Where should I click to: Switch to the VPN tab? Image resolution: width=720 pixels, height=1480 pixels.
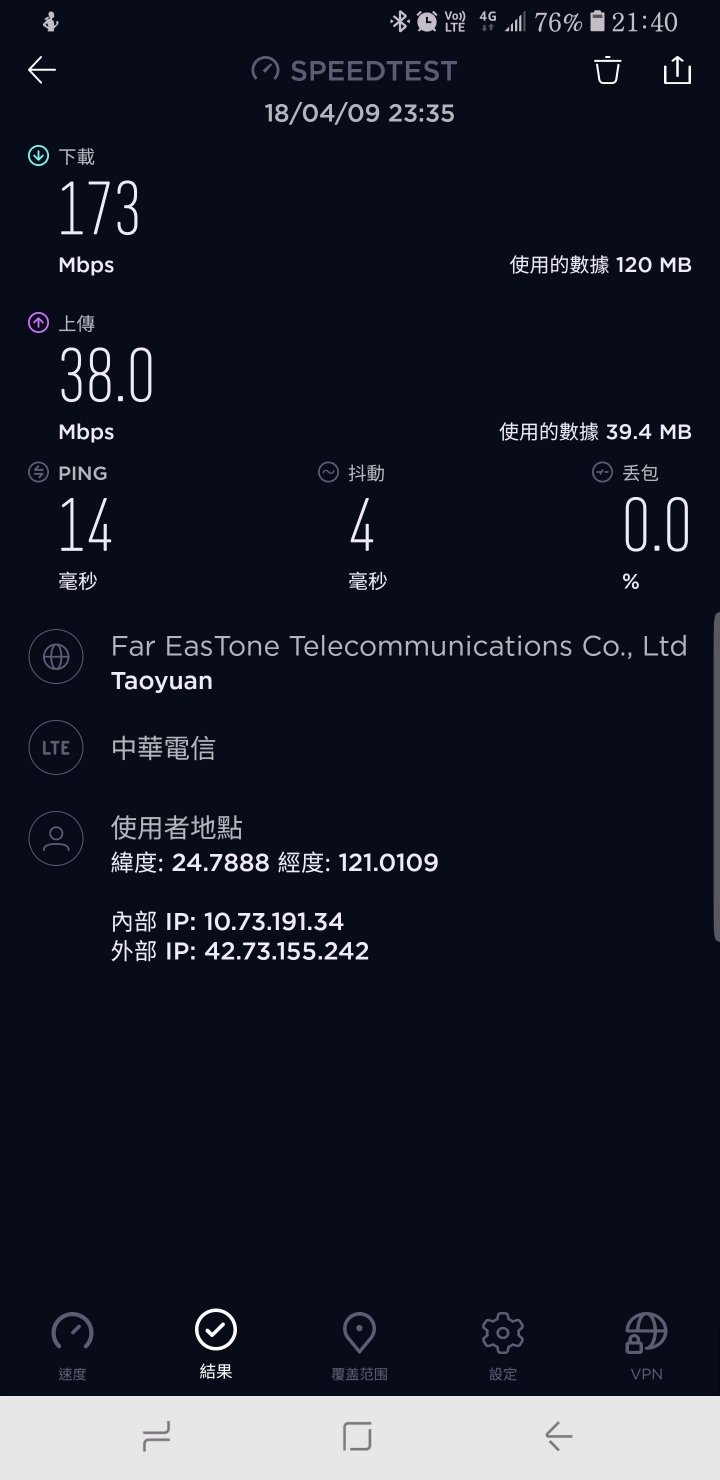pos(646,1346)
